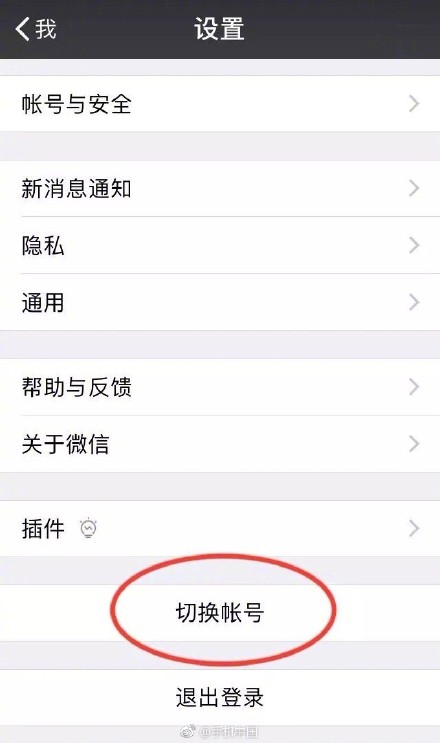
Task: Open the 隐私 settings row
Action: [220, 245]
